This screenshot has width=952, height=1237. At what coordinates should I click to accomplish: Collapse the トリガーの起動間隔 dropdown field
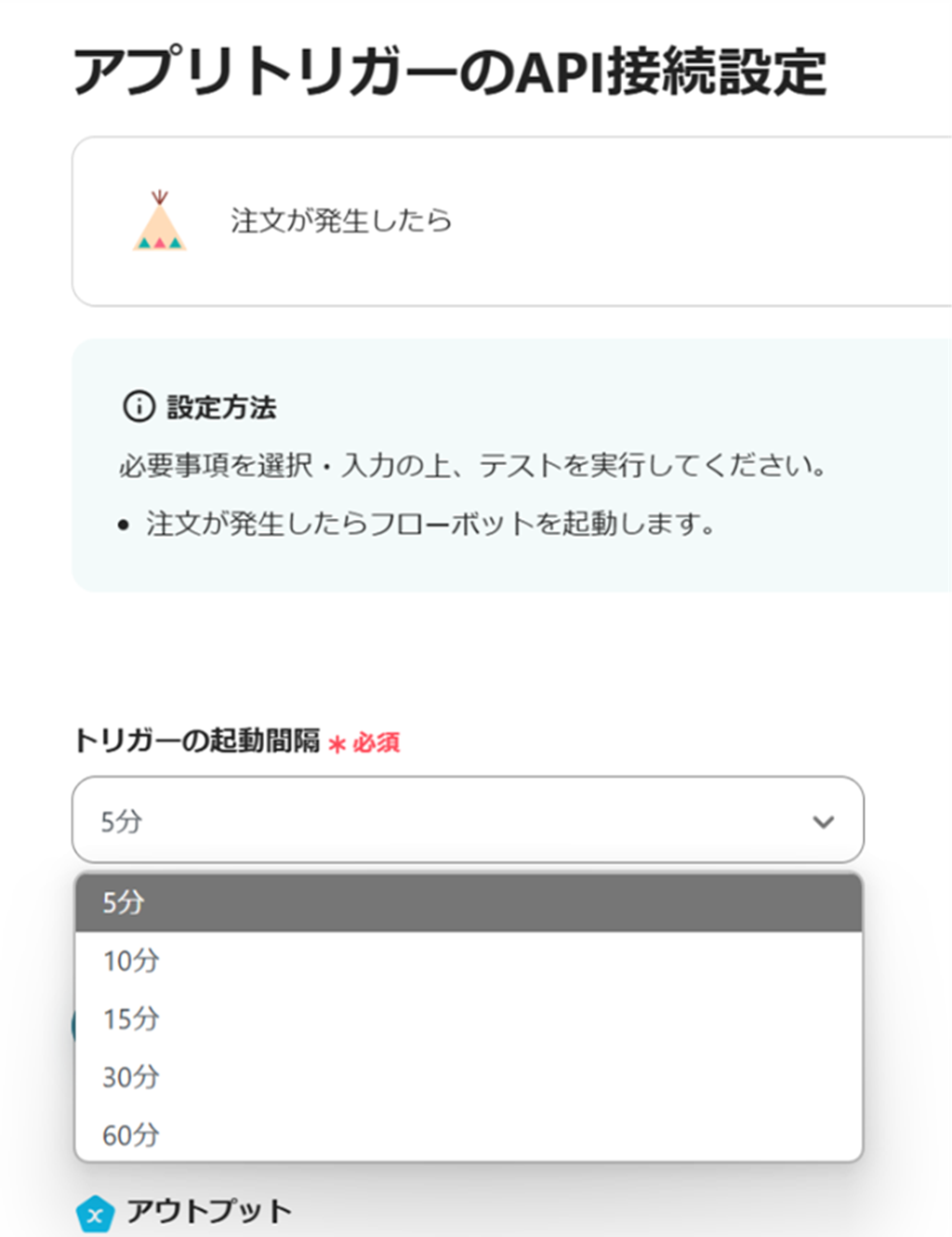[468, 820]
